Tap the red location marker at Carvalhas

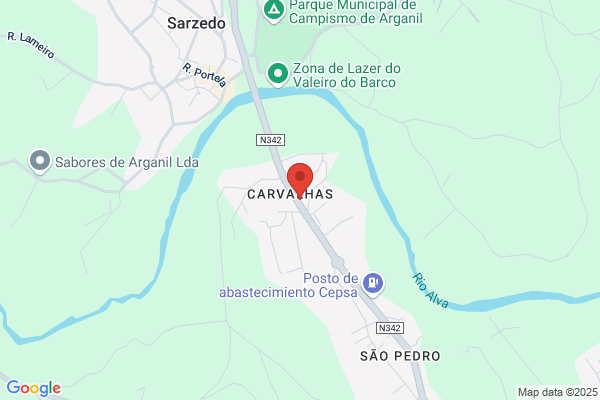(300, 180)
